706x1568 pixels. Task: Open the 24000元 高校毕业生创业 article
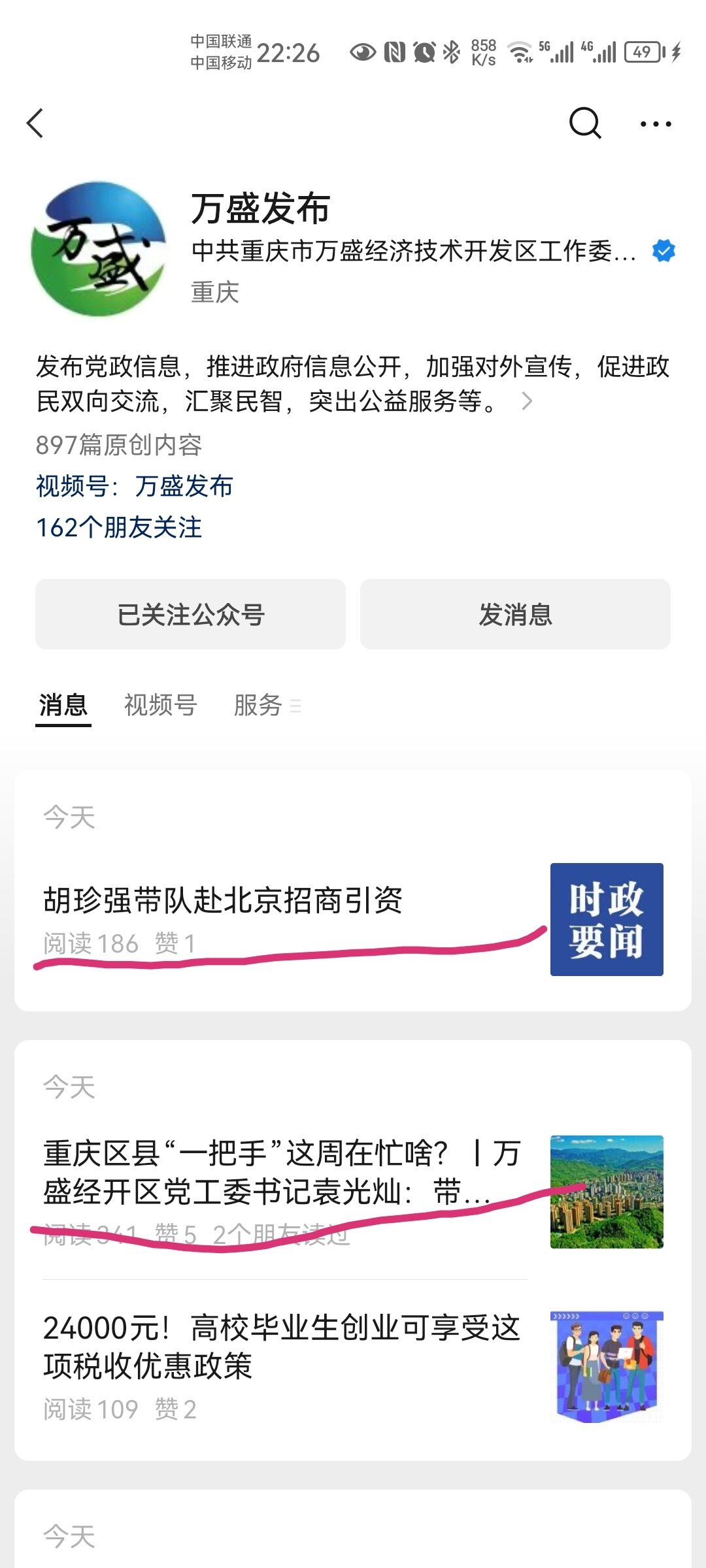[x=281, y=1347]
